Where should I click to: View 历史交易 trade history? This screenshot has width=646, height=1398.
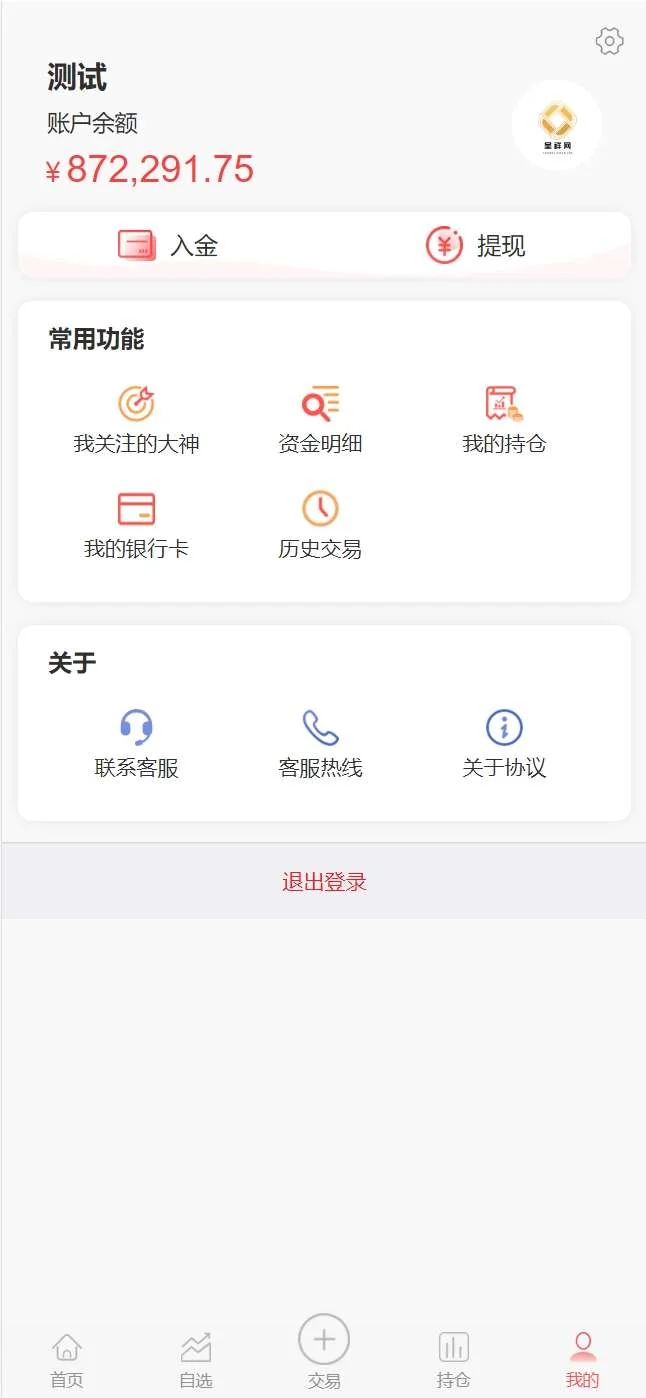click(x=320, y=525)
